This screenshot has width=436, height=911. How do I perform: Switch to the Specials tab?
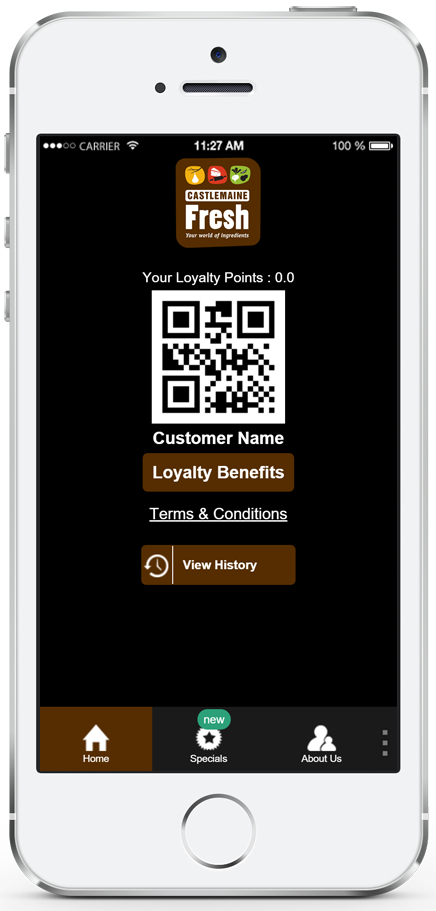[x=209, y=739]
